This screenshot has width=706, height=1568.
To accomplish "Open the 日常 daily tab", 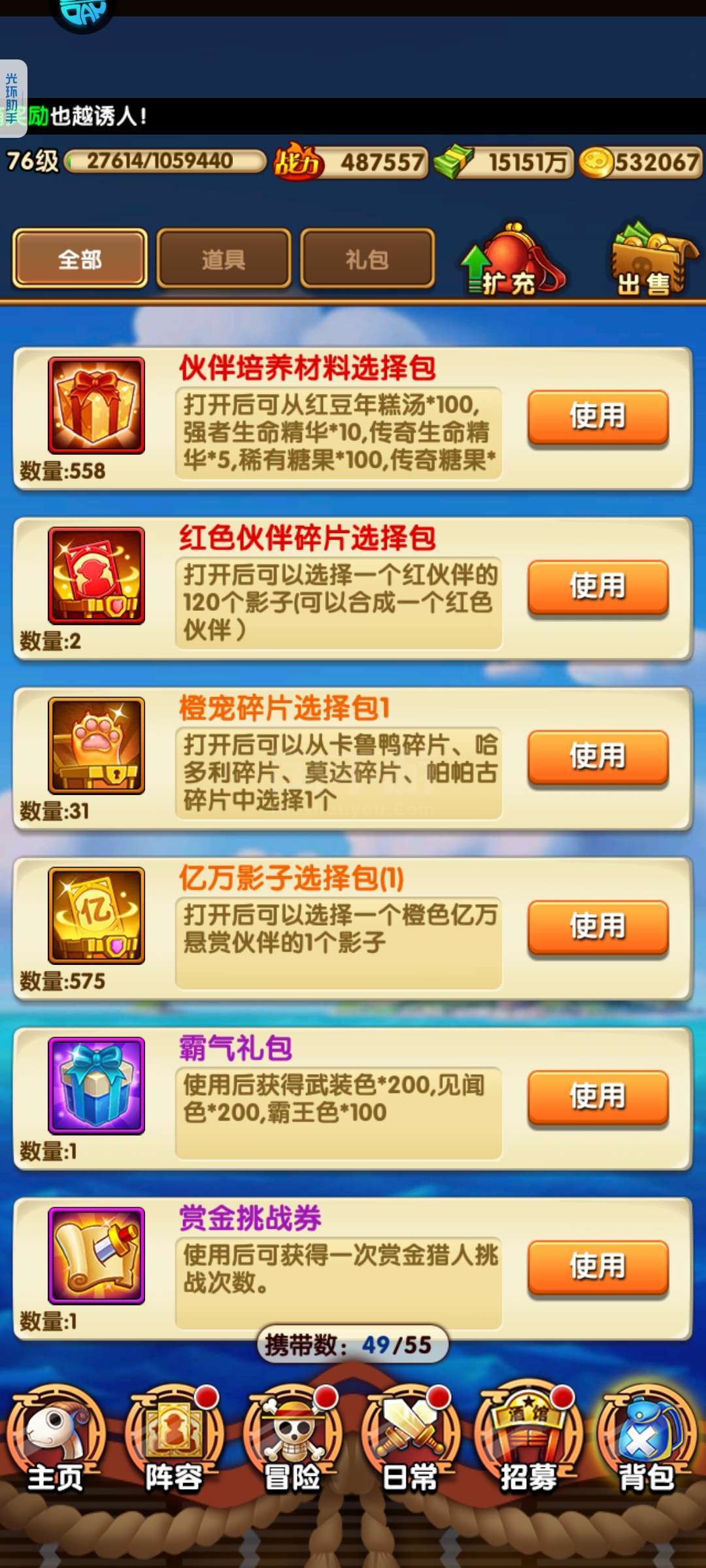I will point(411,1440).
